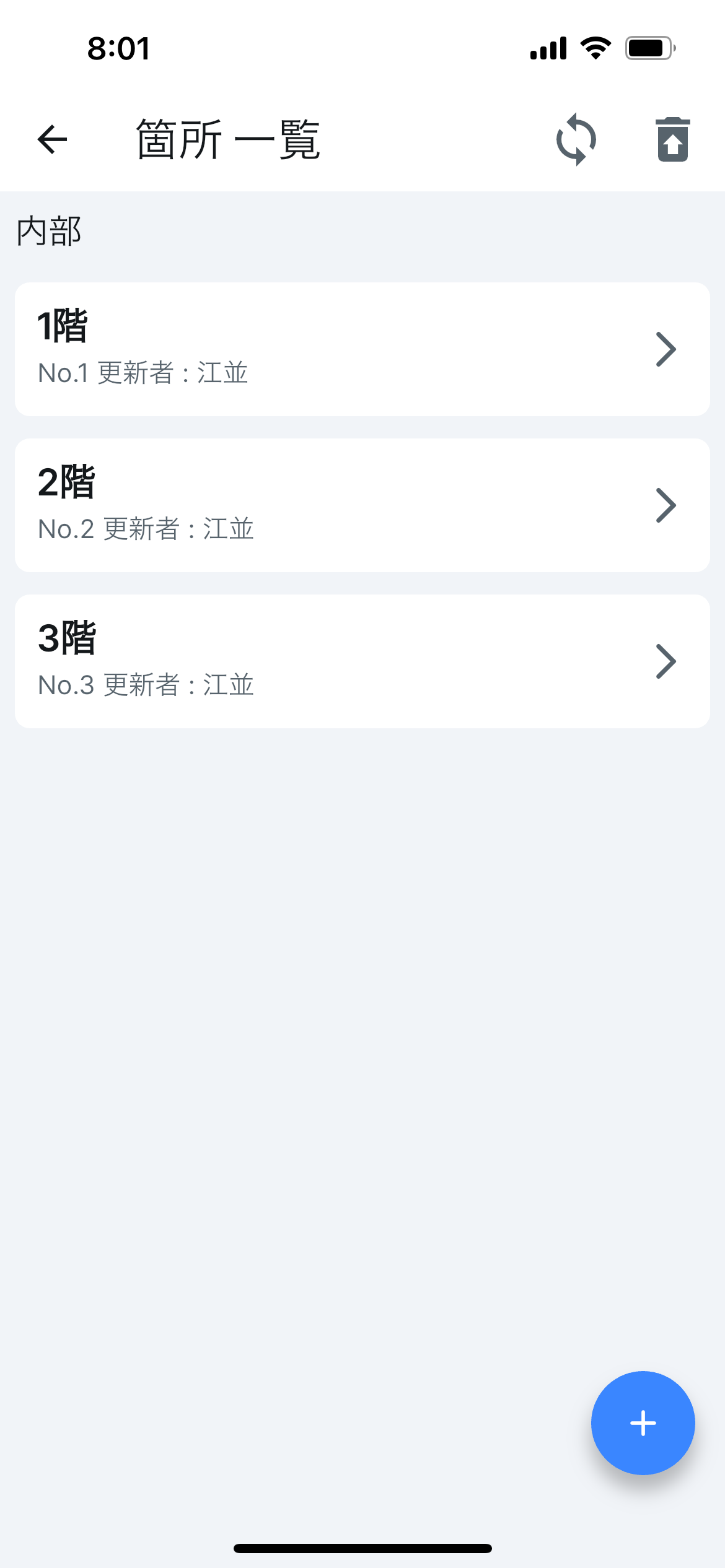This screenshot has width=725, height=1568.
Task: Tap the 内部 section header
Action: [50, 232]
